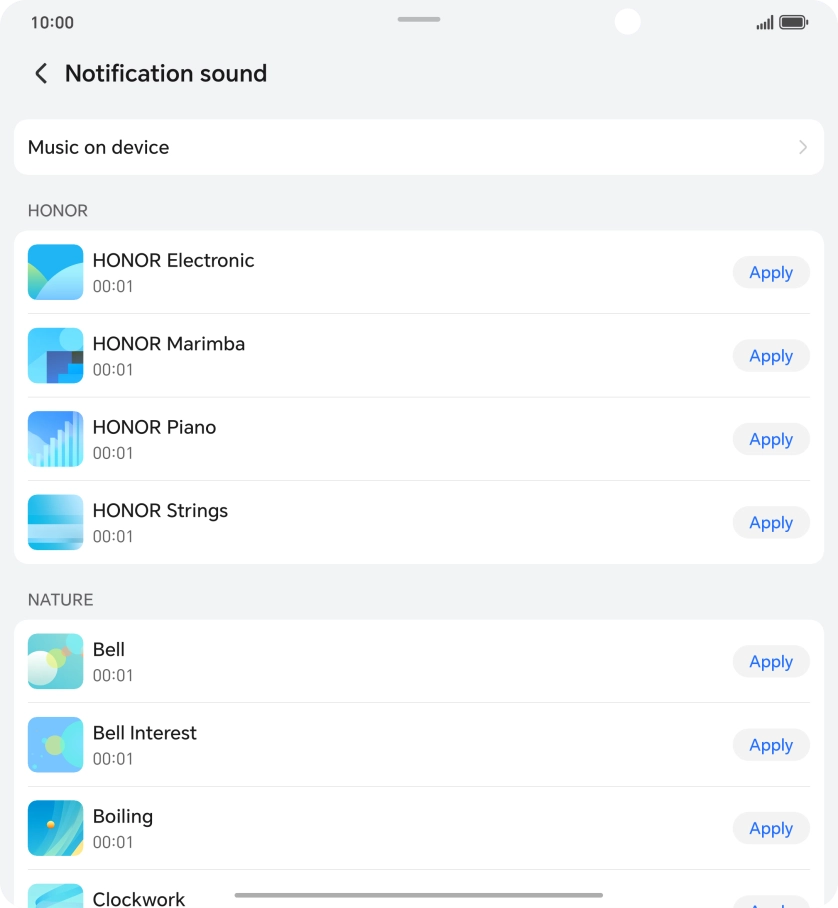838x908 pixels.
Task: Tap the HONOR Piano album art icon
Action: tap(55, 439)
